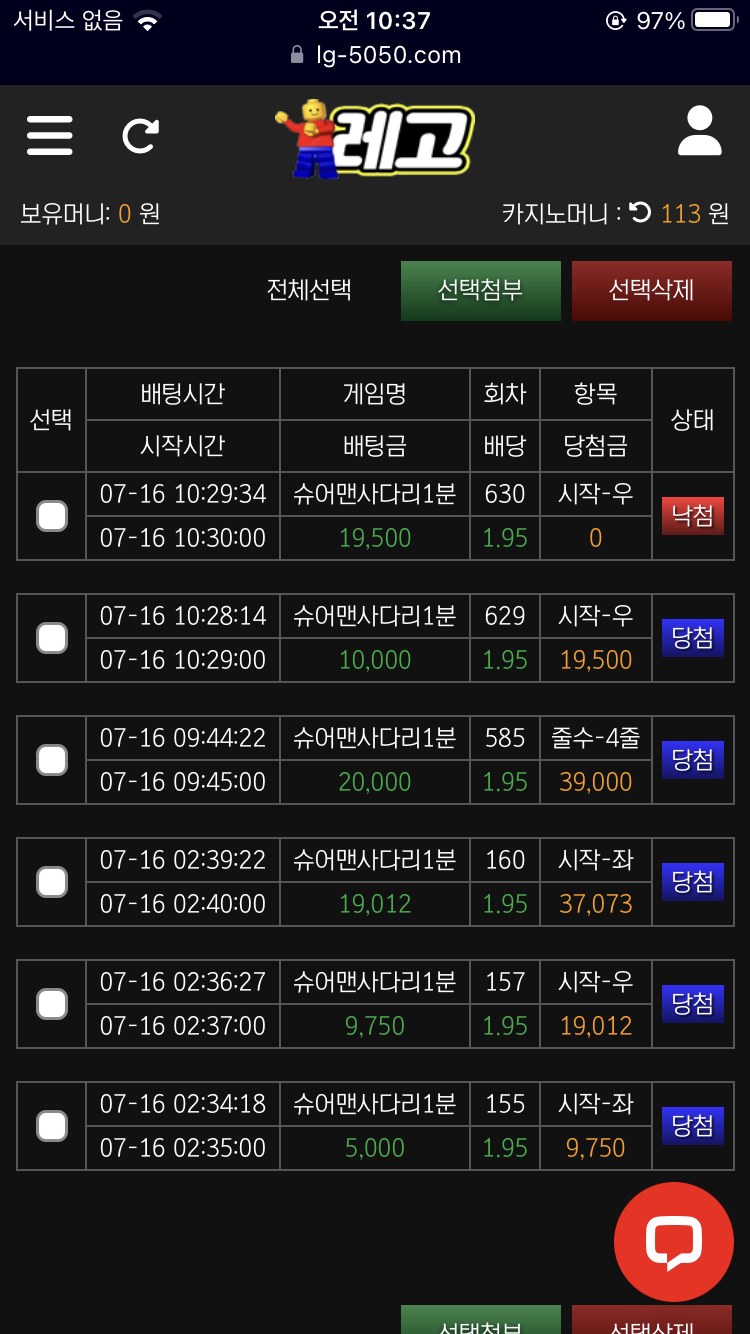The width and height of the screenshot is (750, 1334).
Task: Mark the round 160 bet checkbox
Action: click(x=52, y=882)
